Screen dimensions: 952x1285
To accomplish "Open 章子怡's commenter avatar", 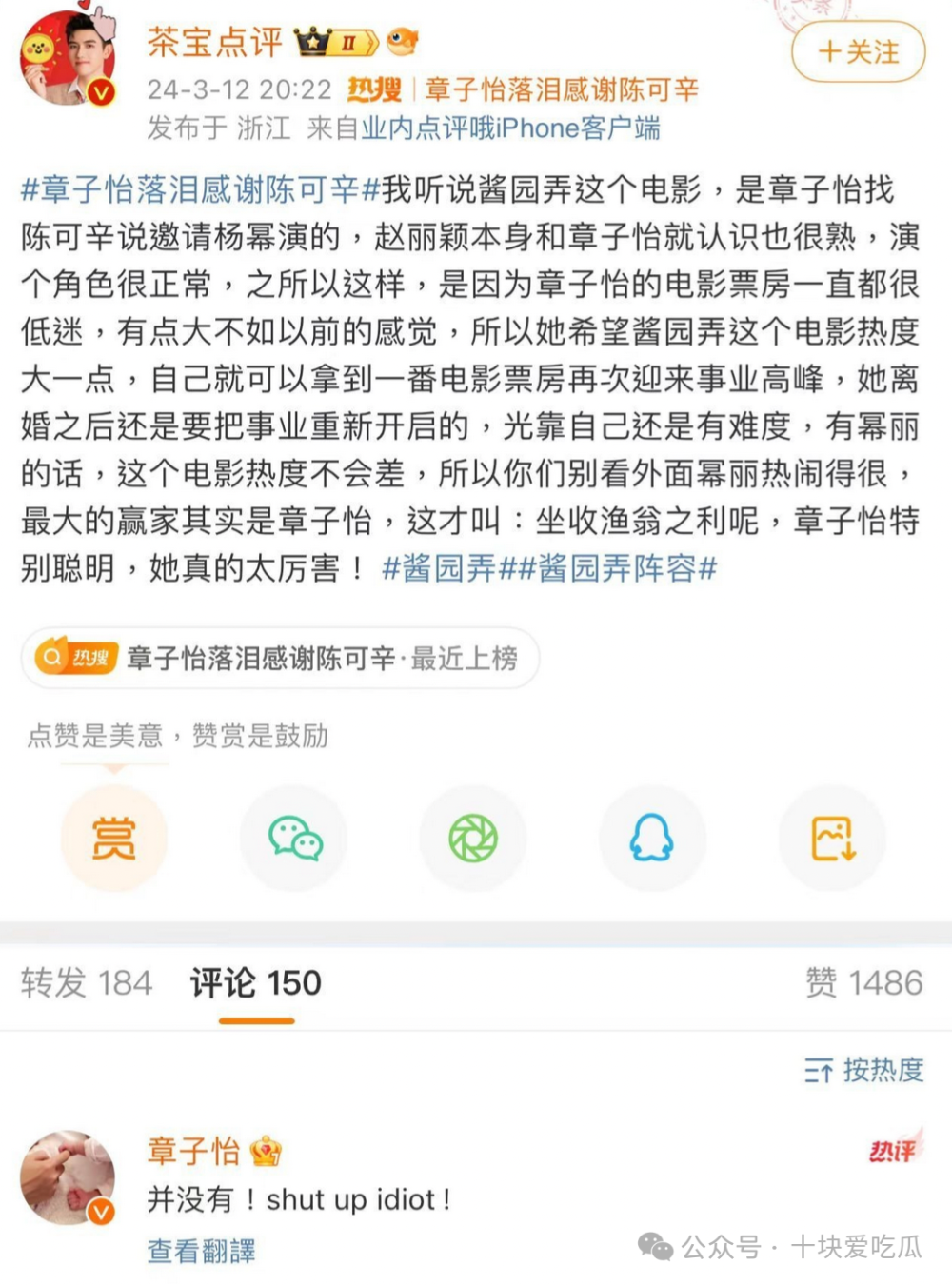I will 67,1176.
